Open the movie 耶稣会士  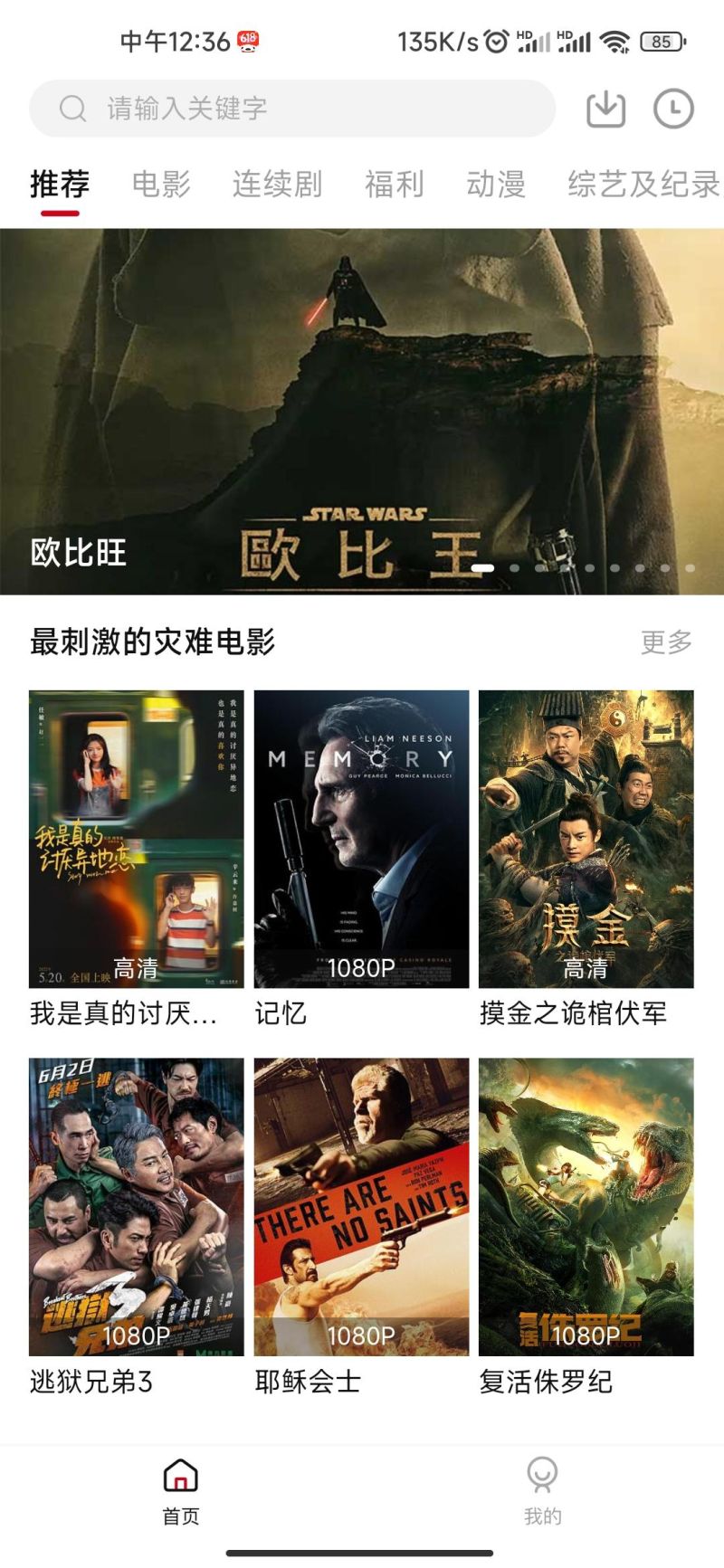361,1206
